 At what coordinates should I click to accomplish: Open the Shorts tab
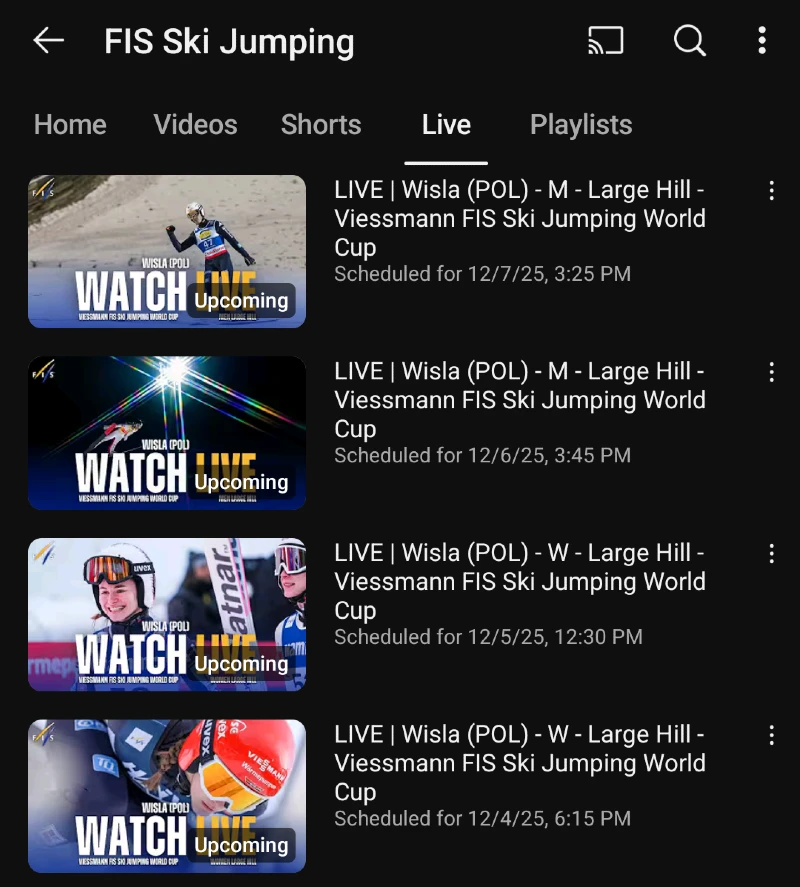pos(321,125)
